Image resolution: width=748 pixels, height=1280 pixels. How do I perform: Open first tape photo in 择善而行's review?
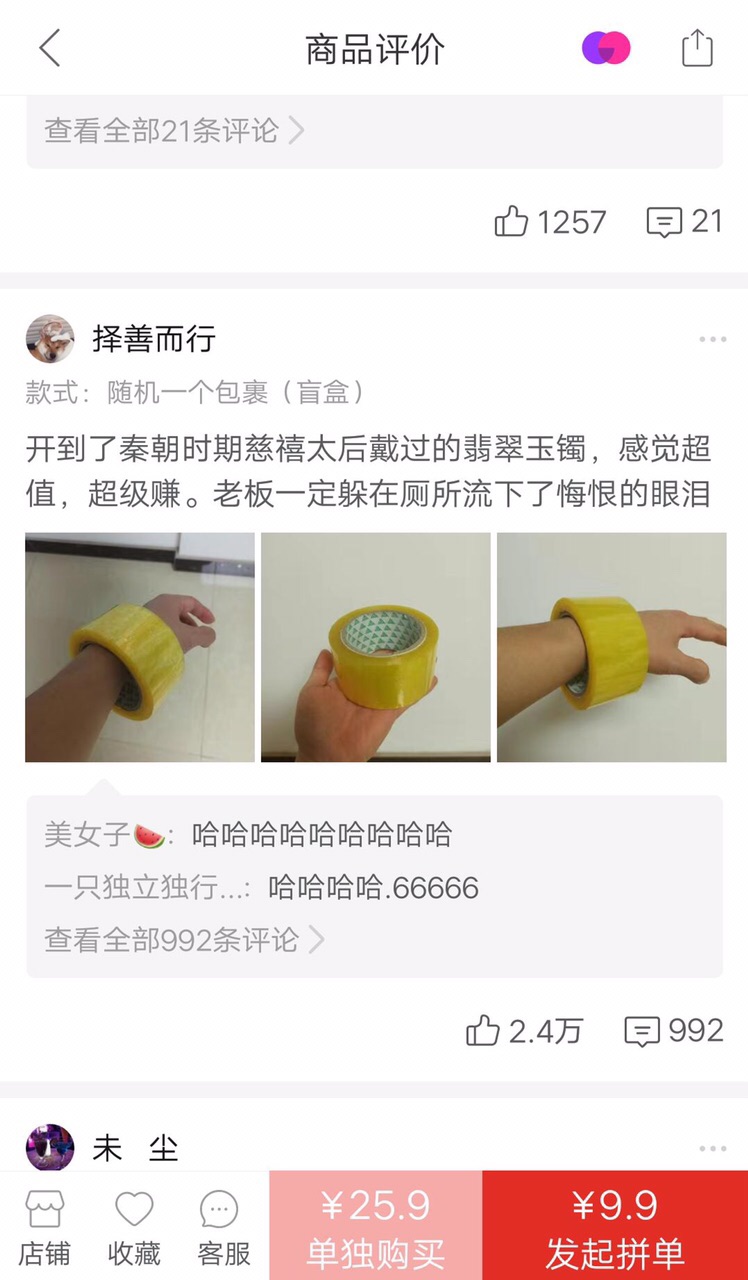click(x=140, y=647)
